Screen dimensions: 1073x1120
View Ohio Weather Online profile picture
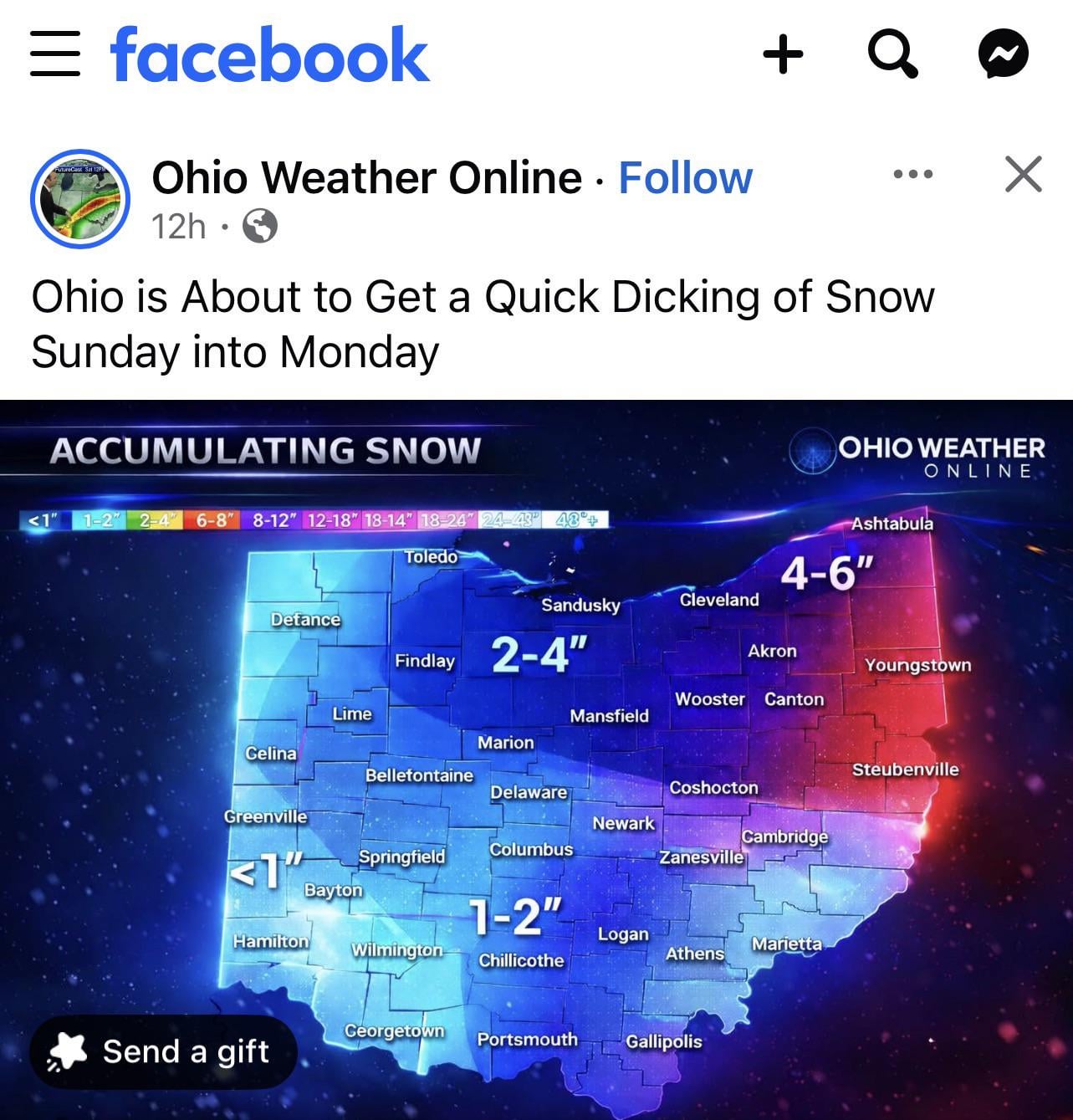[x=80, y=199]
